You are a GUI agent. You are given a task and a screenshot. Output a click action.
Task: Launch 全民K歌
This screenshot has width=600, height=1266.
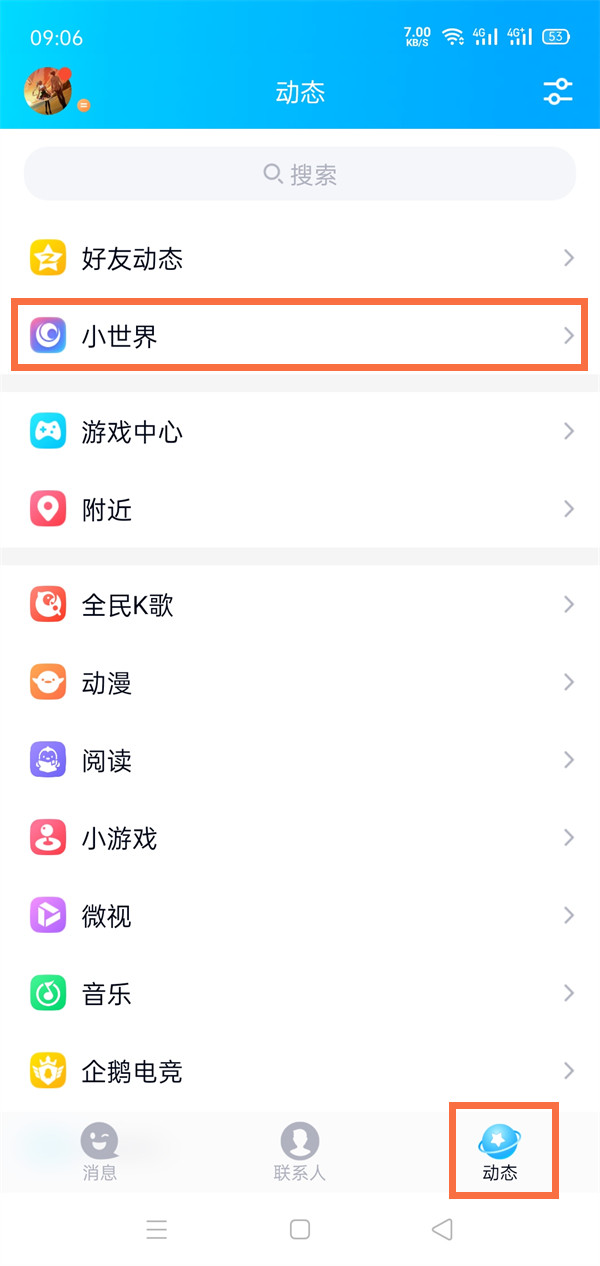pyautogui.click(x=300, y=605)
